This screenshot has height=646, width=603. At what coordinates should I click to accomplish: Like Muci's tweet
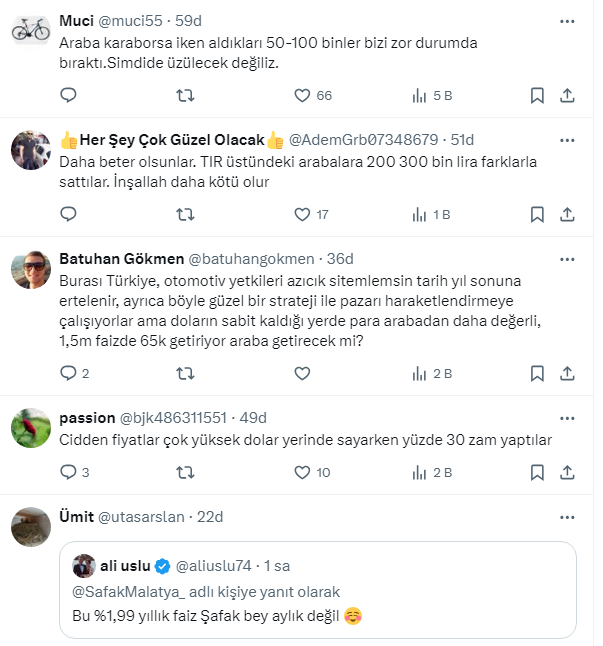303,96
